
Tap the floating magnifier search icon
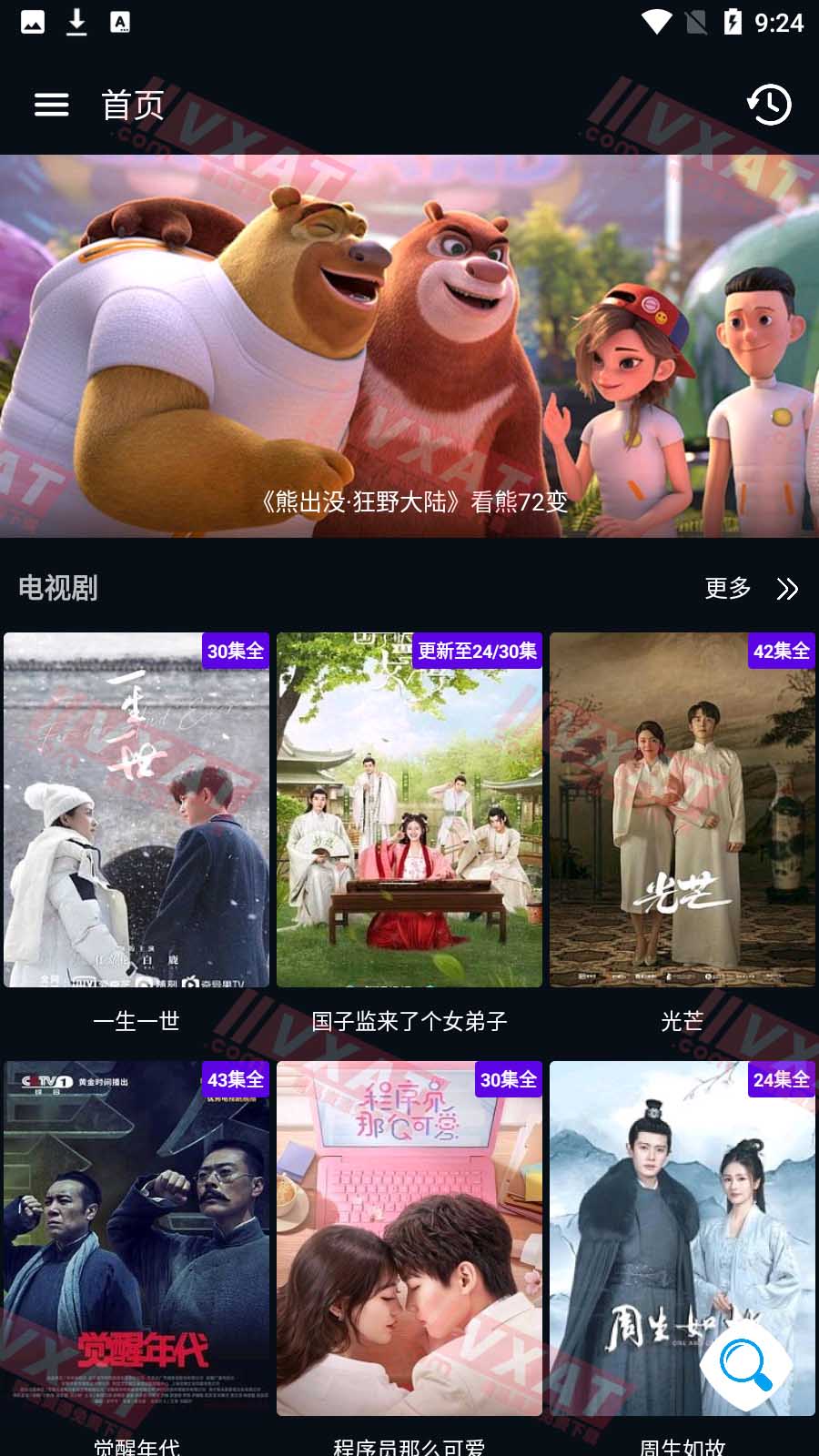click(x=744, y=1362)
